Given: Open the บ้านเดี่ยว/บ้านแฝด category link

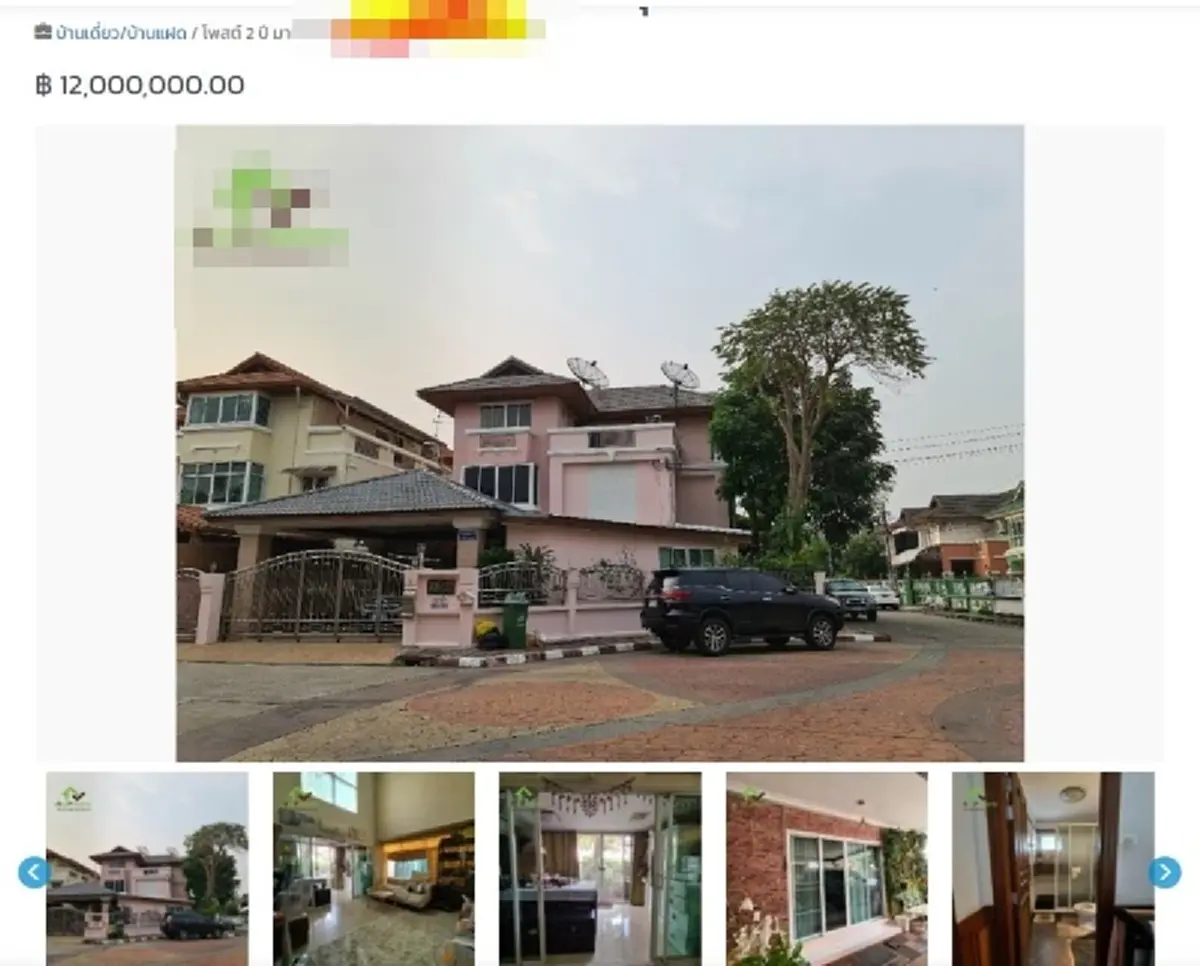Looking at the screenshot, I should tap(121, 33).
